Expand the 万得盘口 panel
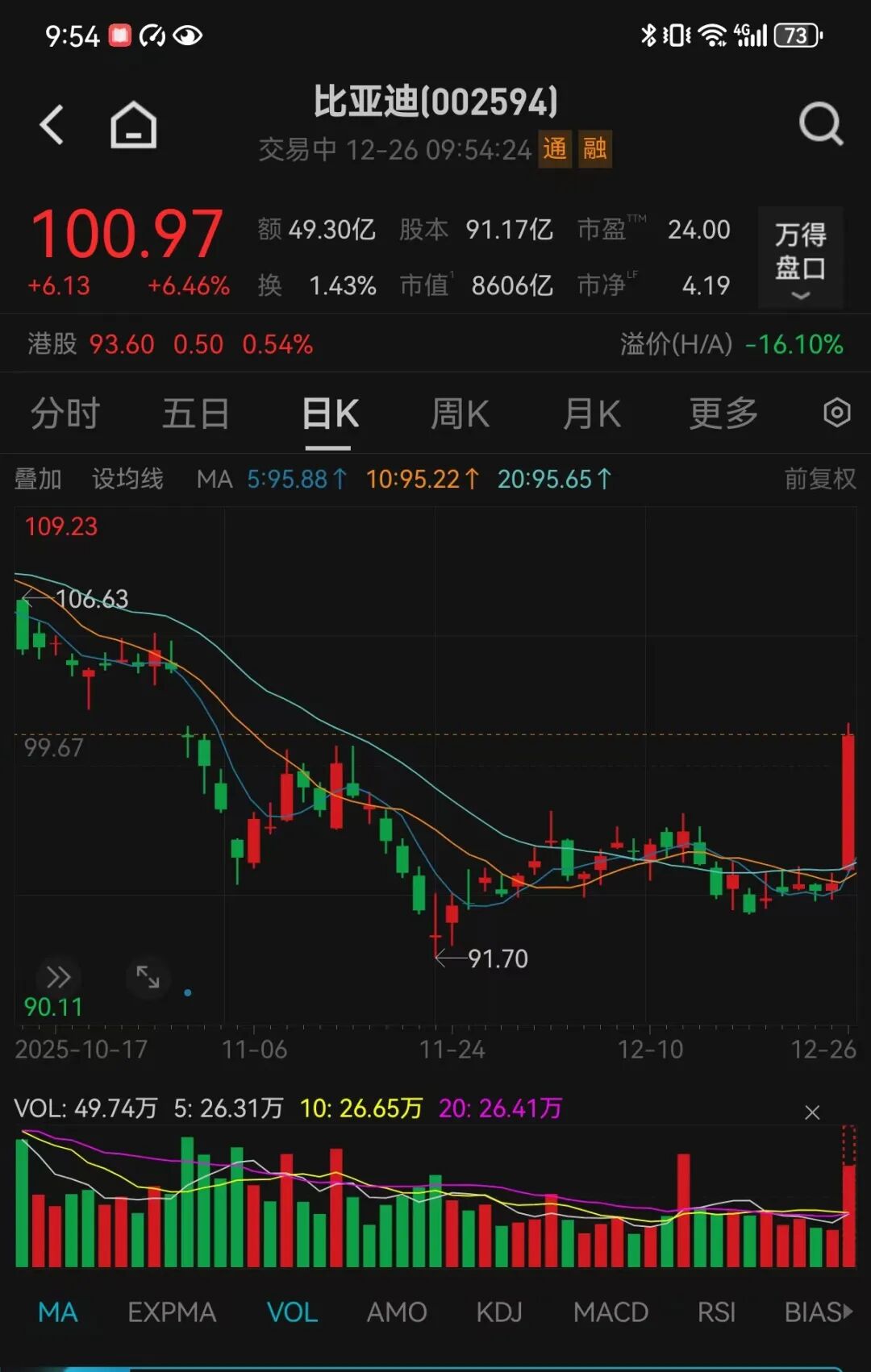The image size is (871, 1372). 800,258
